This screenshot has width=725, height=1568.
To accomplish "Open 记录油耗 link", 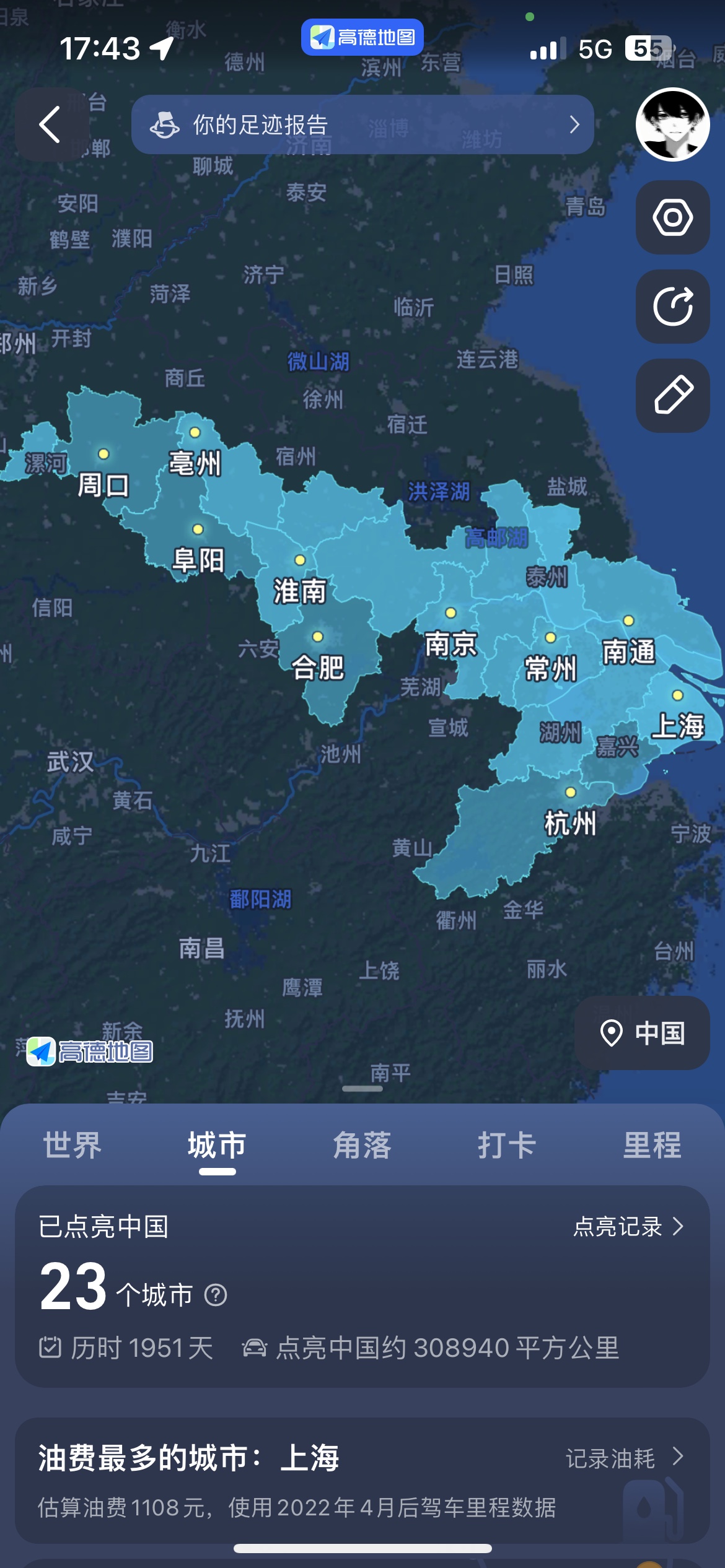I will click(625, 1458).
